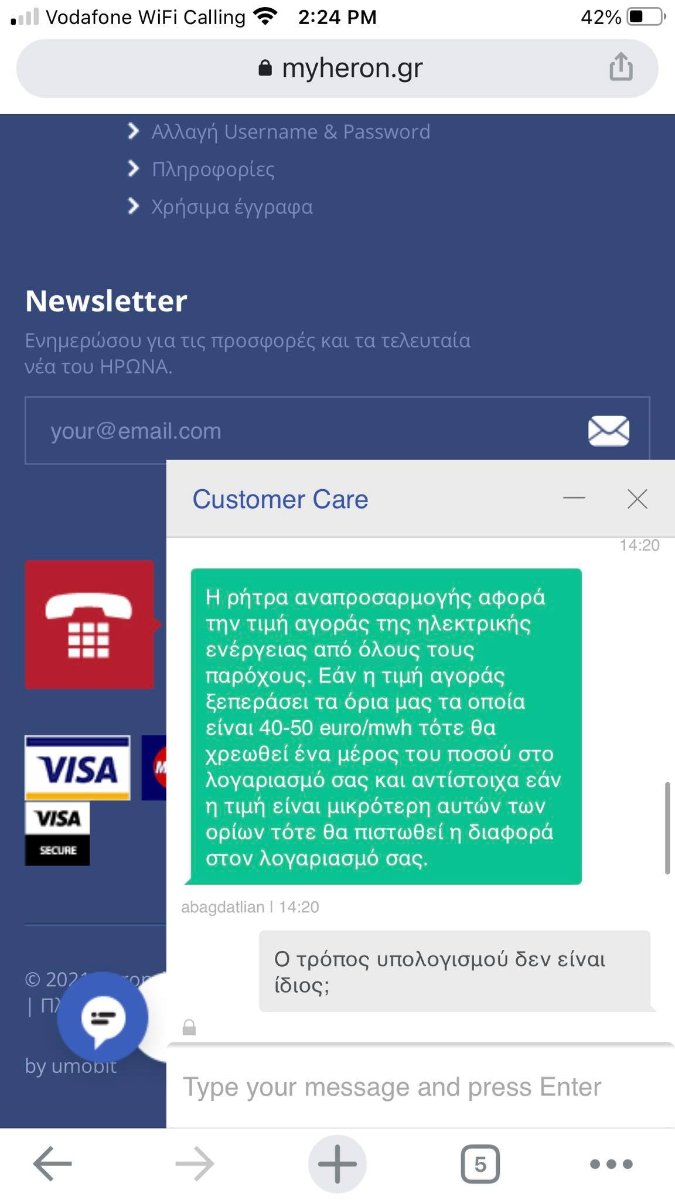675x1200 pixels.
Task: Type a message in the chat input
Action: pos(420,1087)
